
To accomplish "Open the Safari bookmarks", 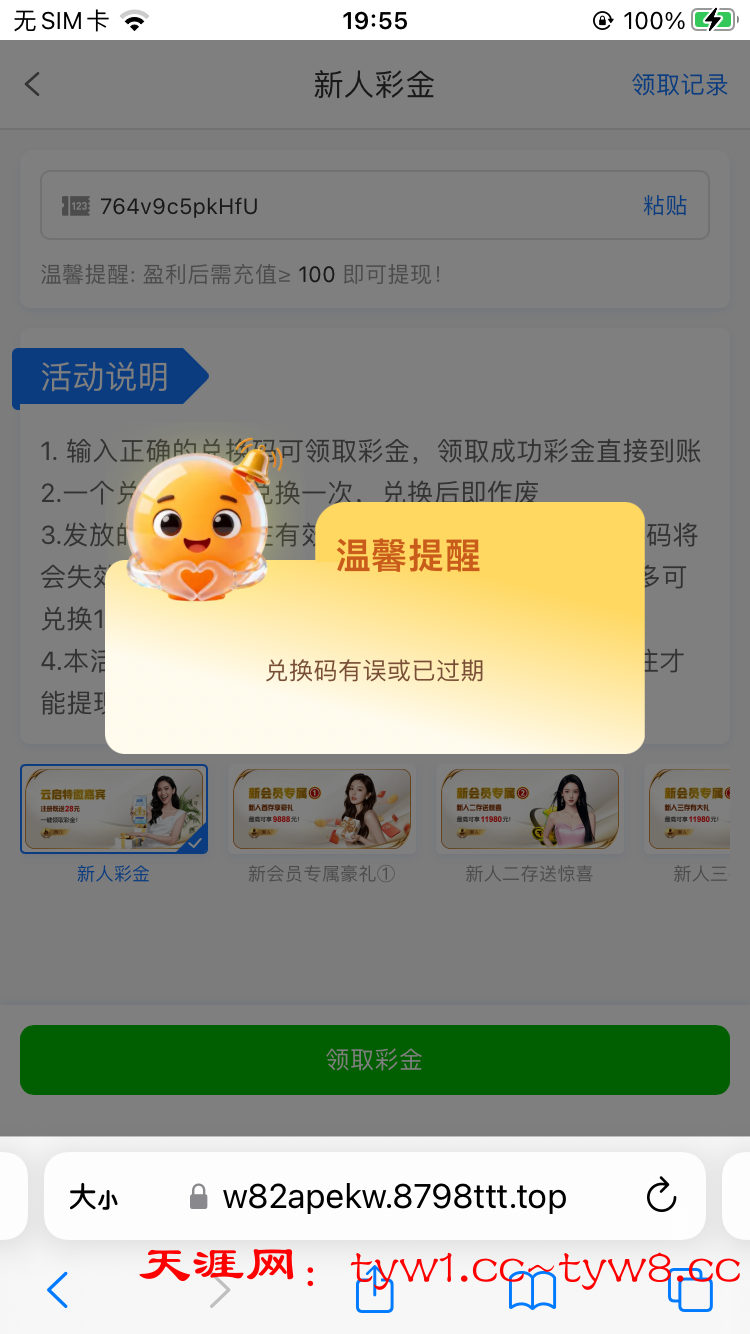I will (532, 1290).
